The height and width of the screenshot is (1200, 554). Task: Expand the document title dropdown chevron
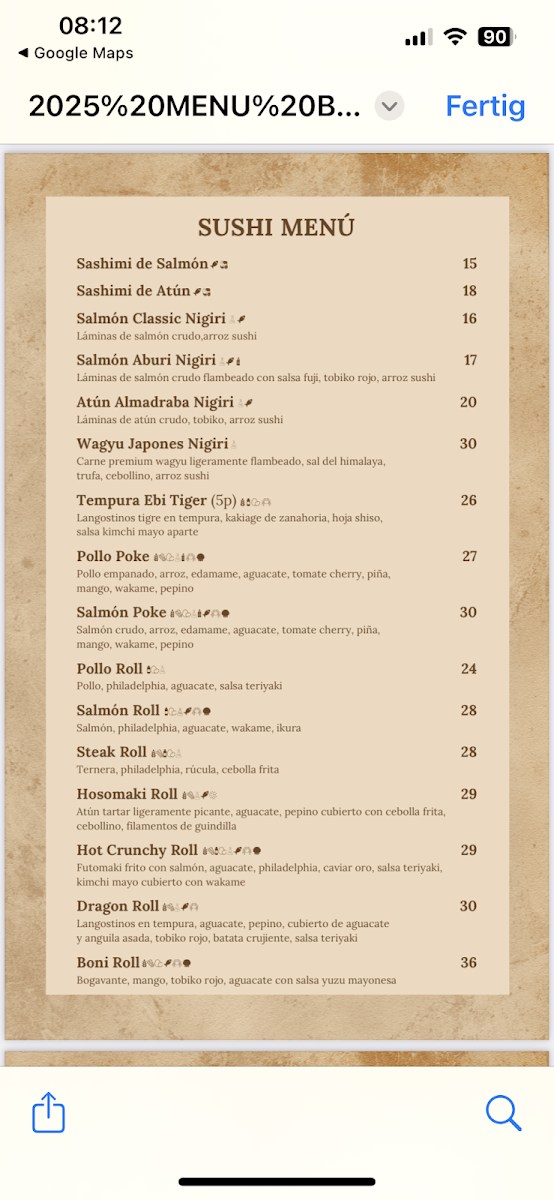390,106
